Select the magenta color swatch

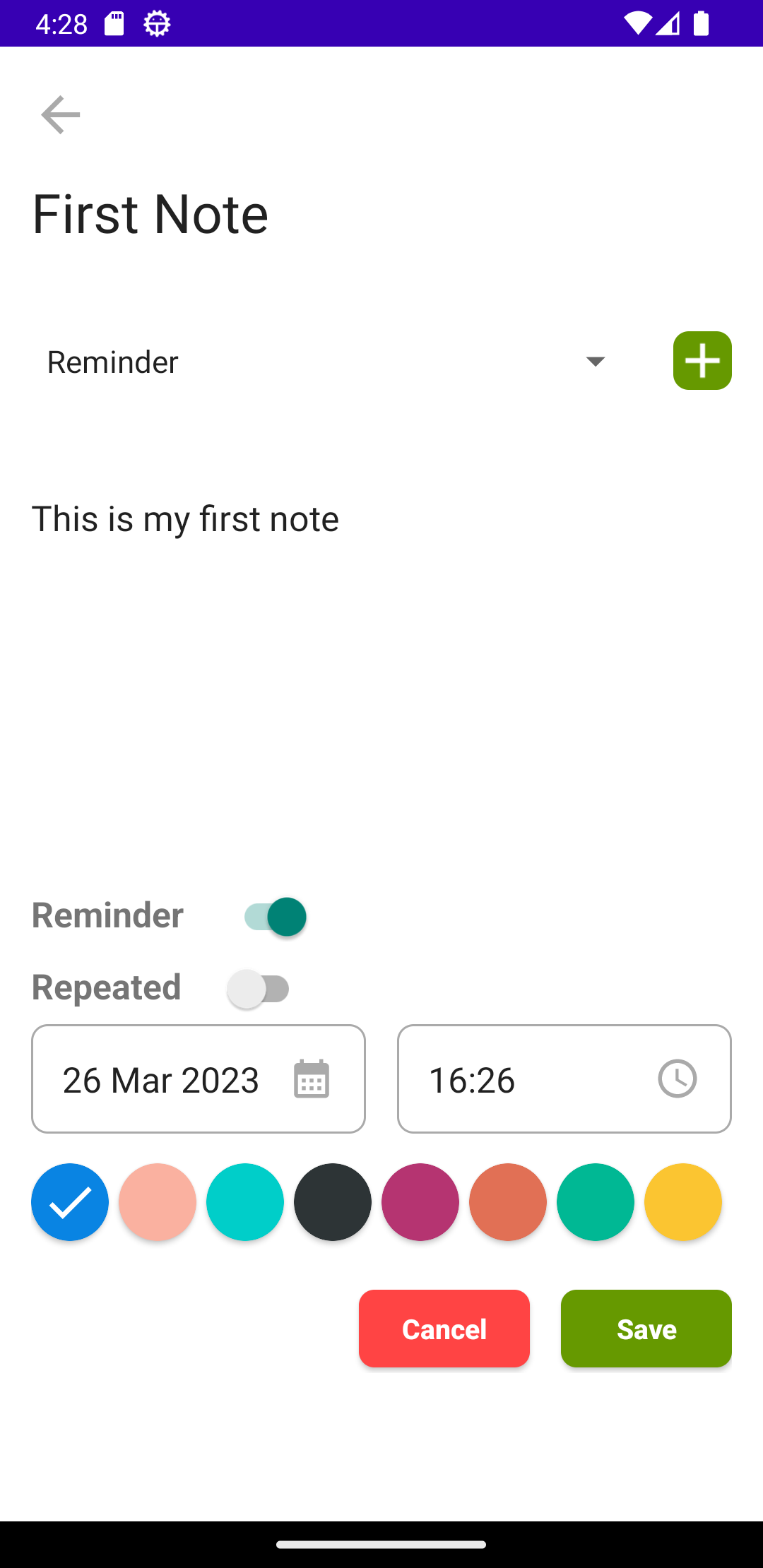pyautogui.click(x=420, y=1202)
